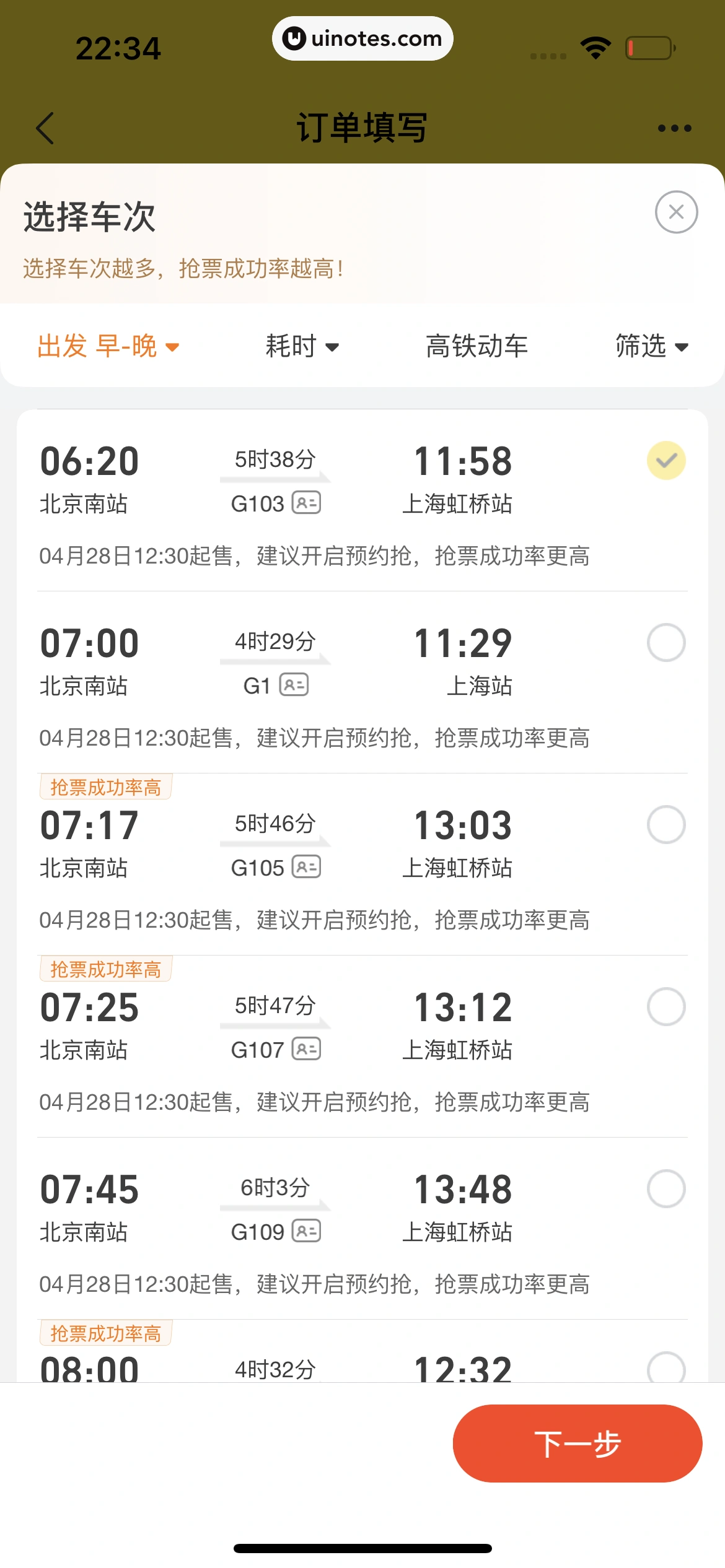Screen dimensions: 725x1568
Task: Deselect the G103 06:20 train
Action: pyautogui.click(x=666, y=461)
